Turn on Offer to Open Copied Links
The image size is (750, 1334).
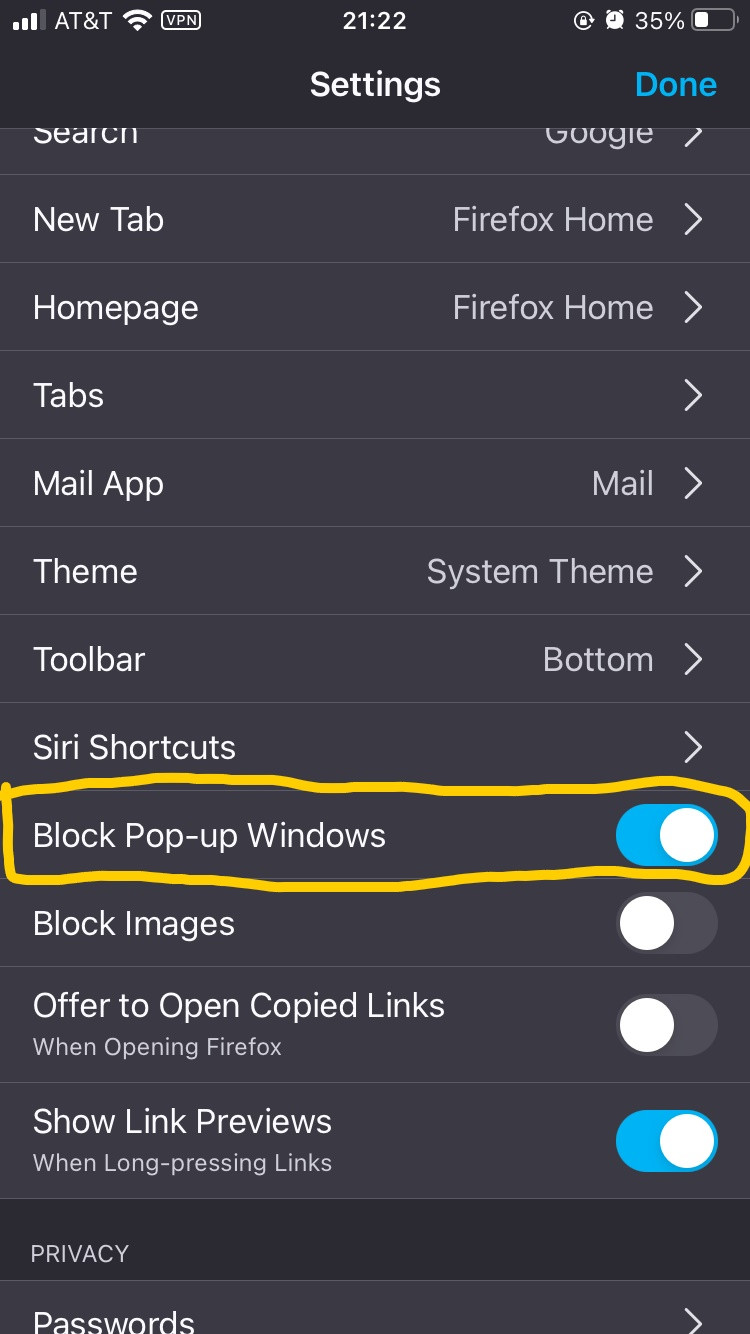(x=666, y=1025)
